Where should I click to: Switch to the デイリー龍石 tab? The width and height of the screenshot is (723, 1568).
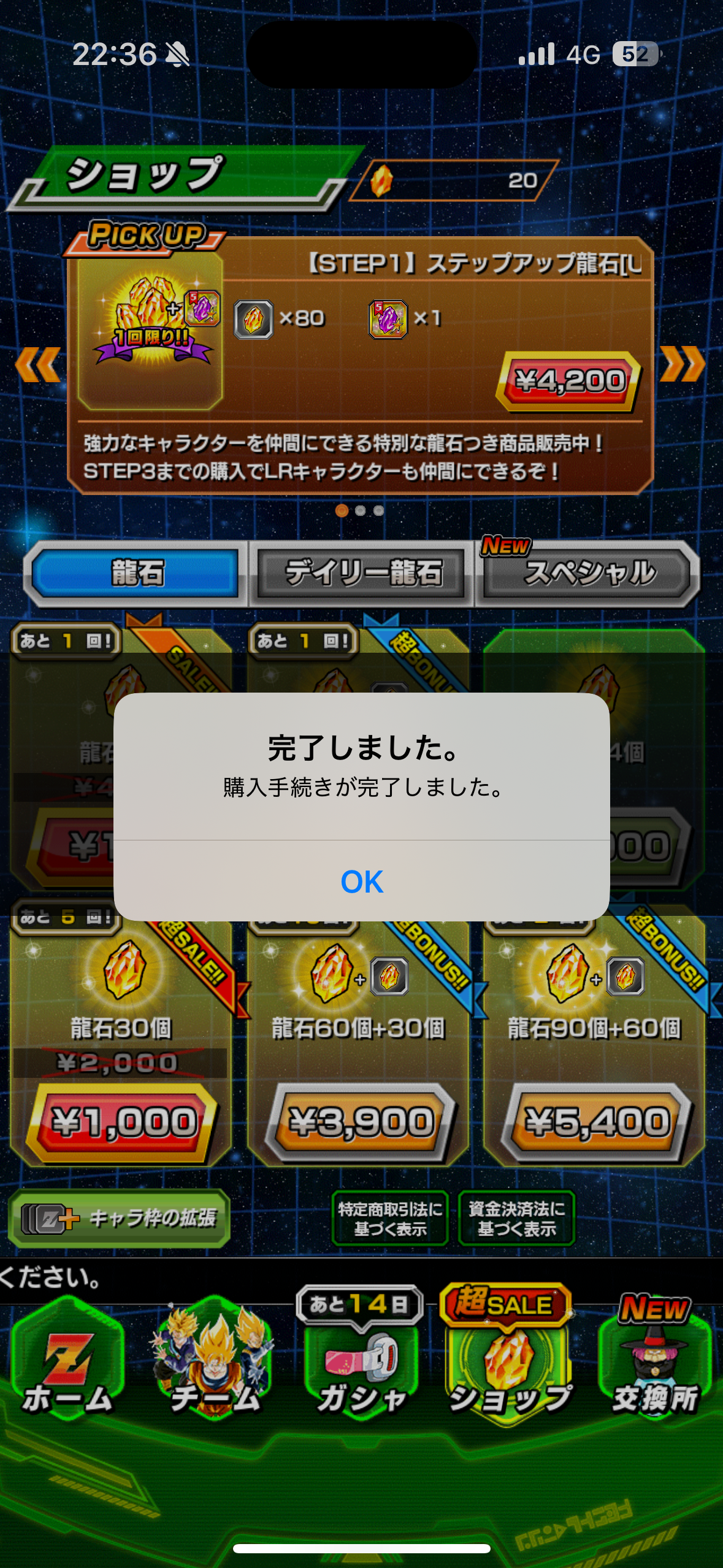[x=362, y=573]
